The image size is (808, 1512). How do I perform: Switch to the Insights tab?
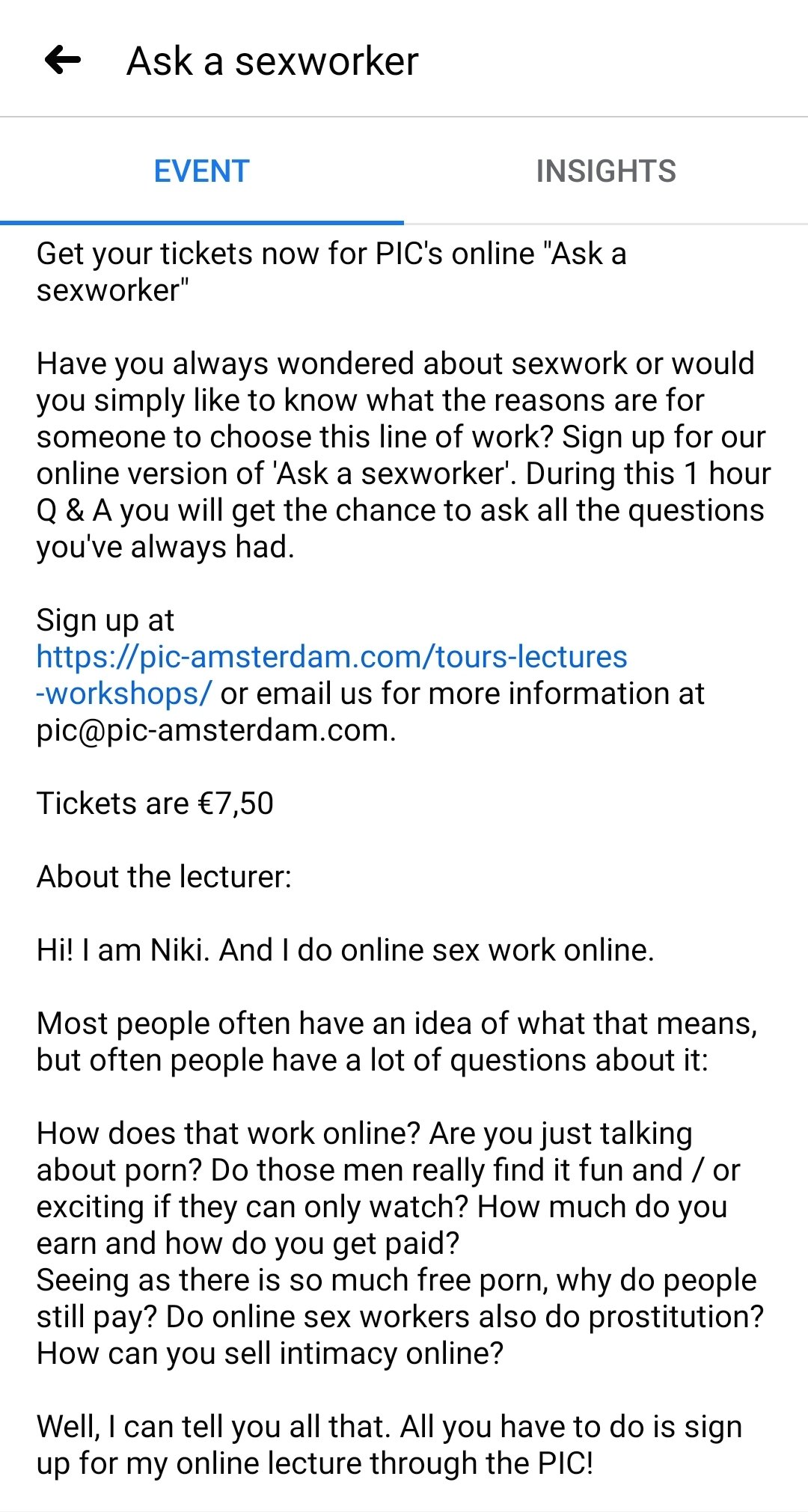(606, 171)
